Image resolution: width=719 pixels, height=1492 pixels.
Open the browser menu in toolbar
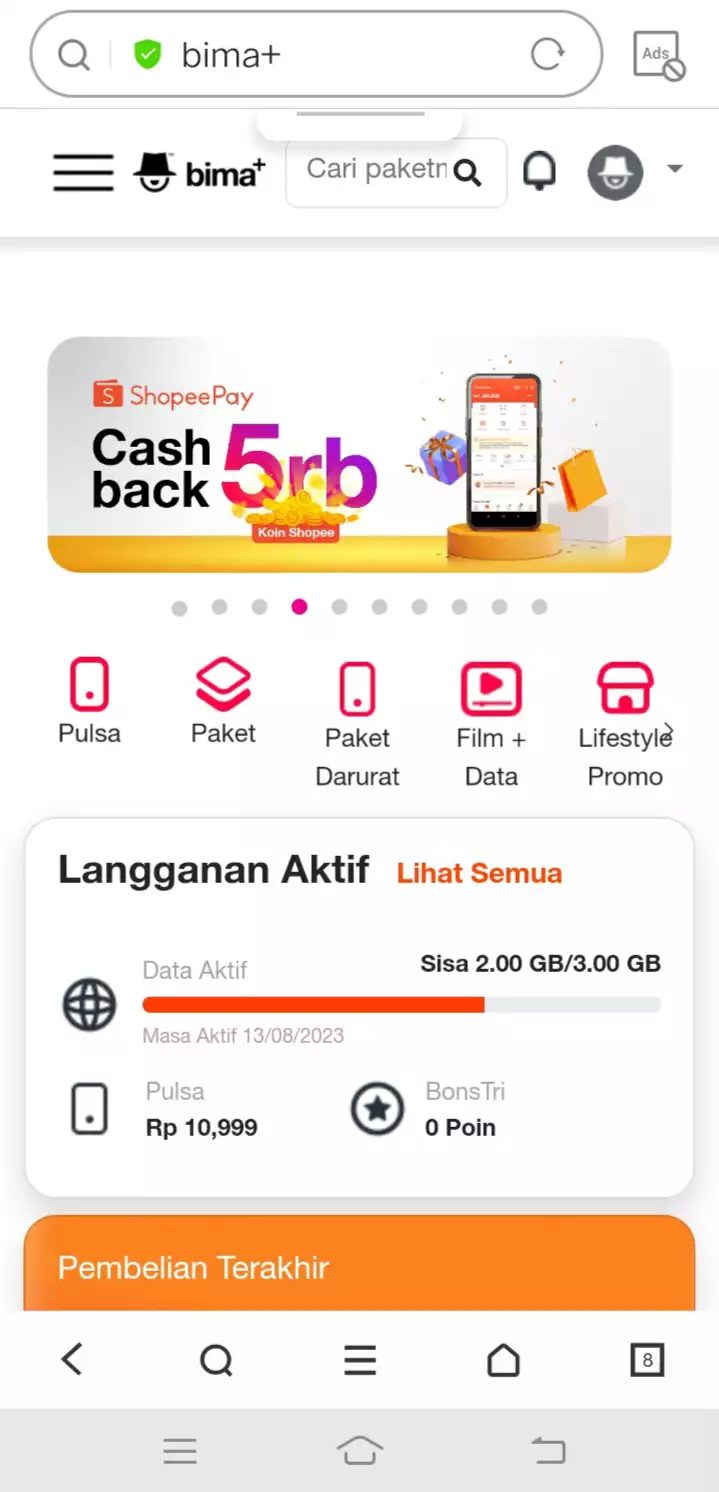360,1360
